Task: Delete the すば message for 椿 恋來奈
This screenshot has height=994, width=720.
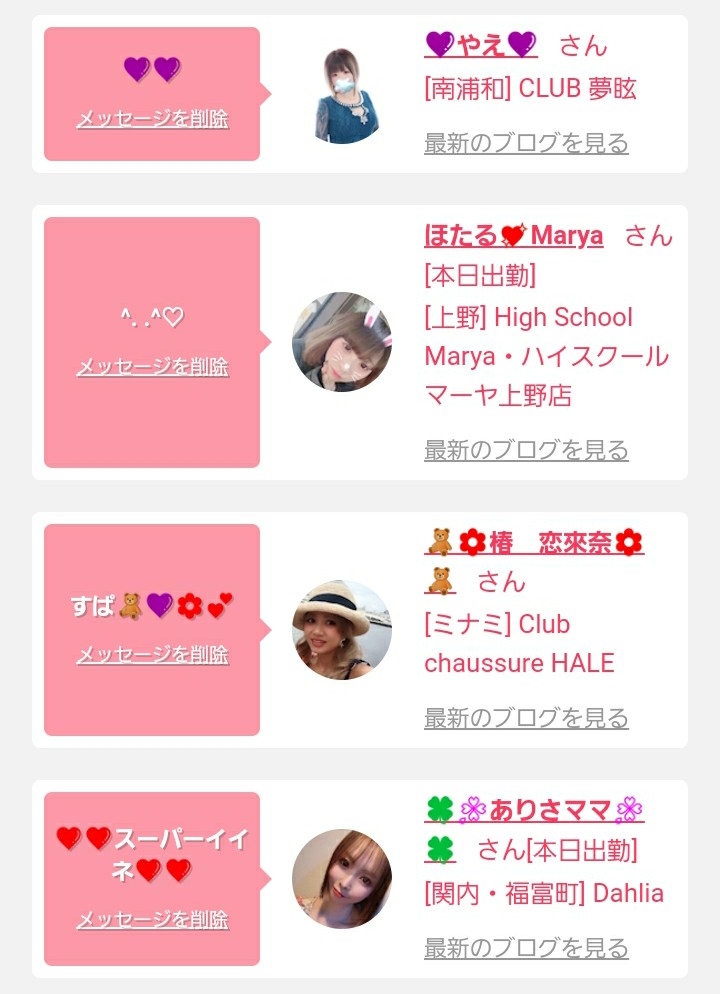Action: [152, 655]
